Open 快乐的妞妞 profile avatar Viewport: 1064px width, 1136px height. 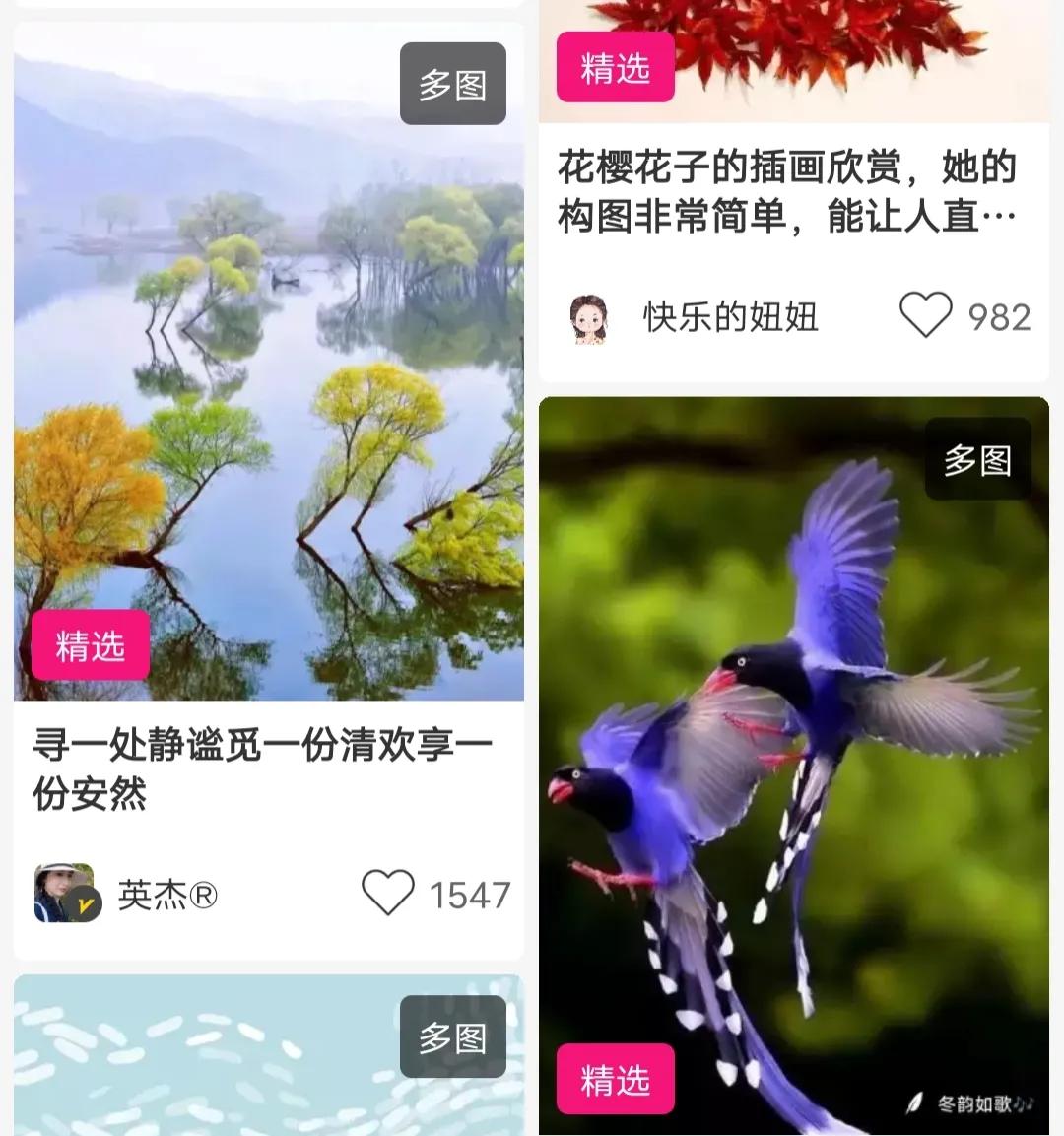(588, 313)
